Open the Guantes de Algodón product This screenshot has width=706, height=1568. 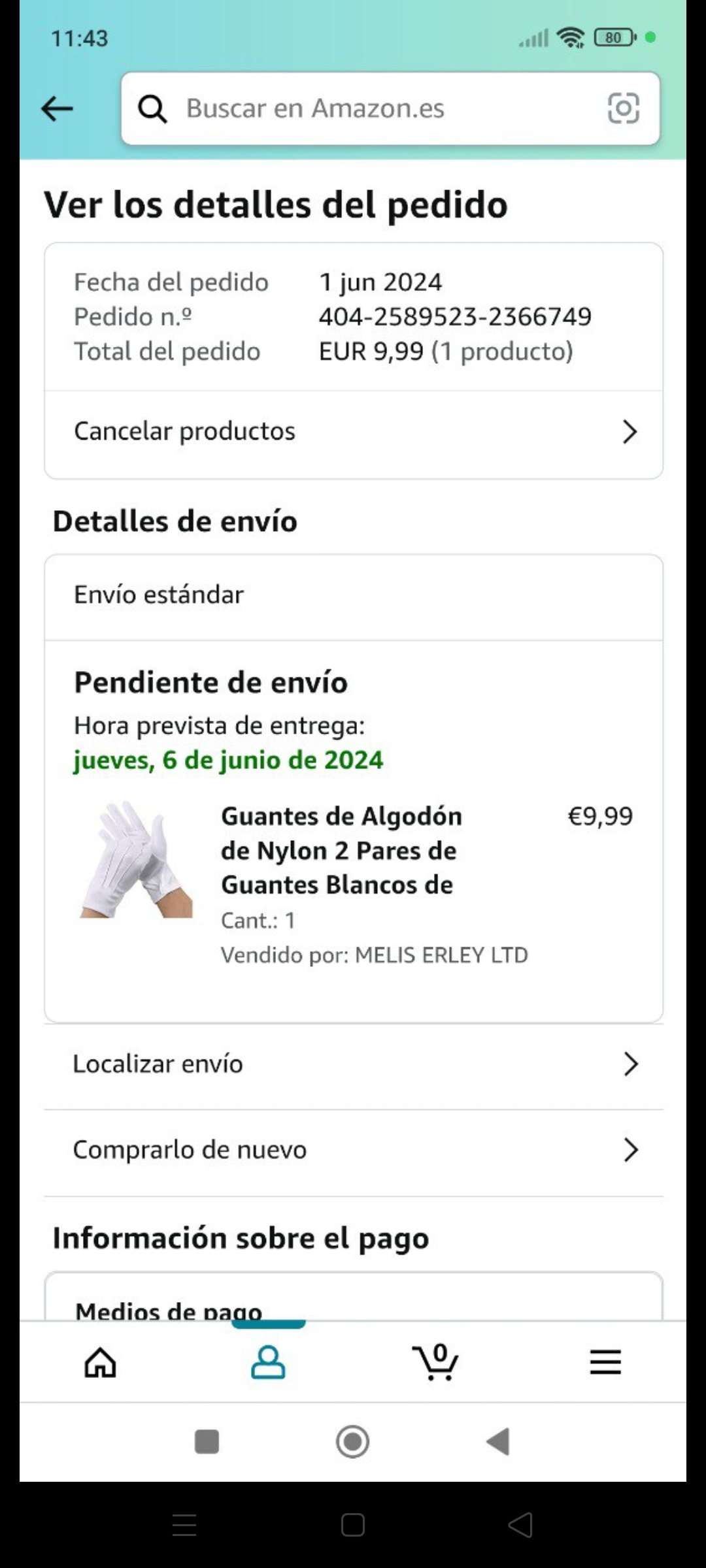(341, 850)
